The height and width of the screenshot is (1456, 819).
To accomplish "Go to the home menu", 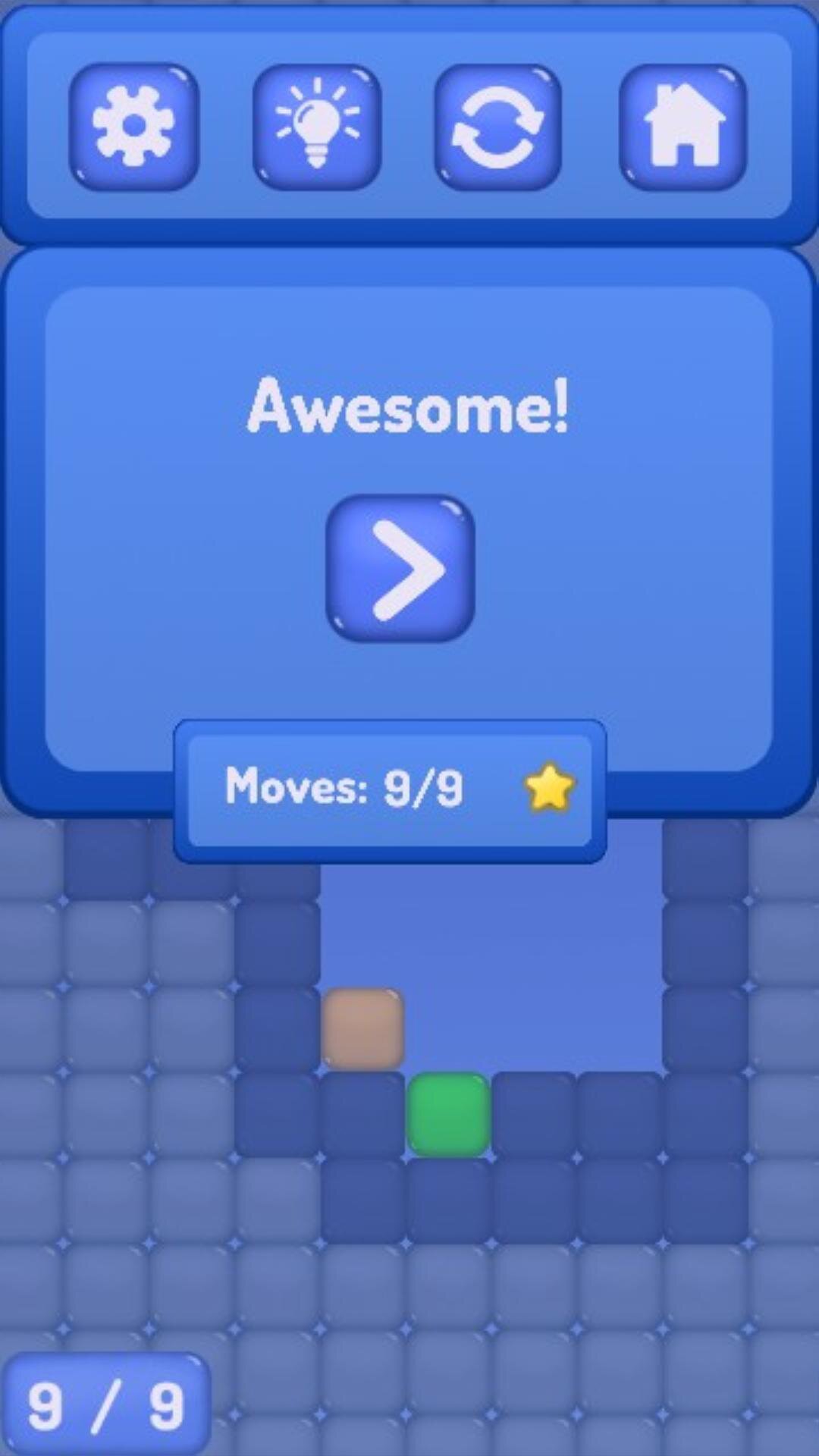I will click(683, 126).
